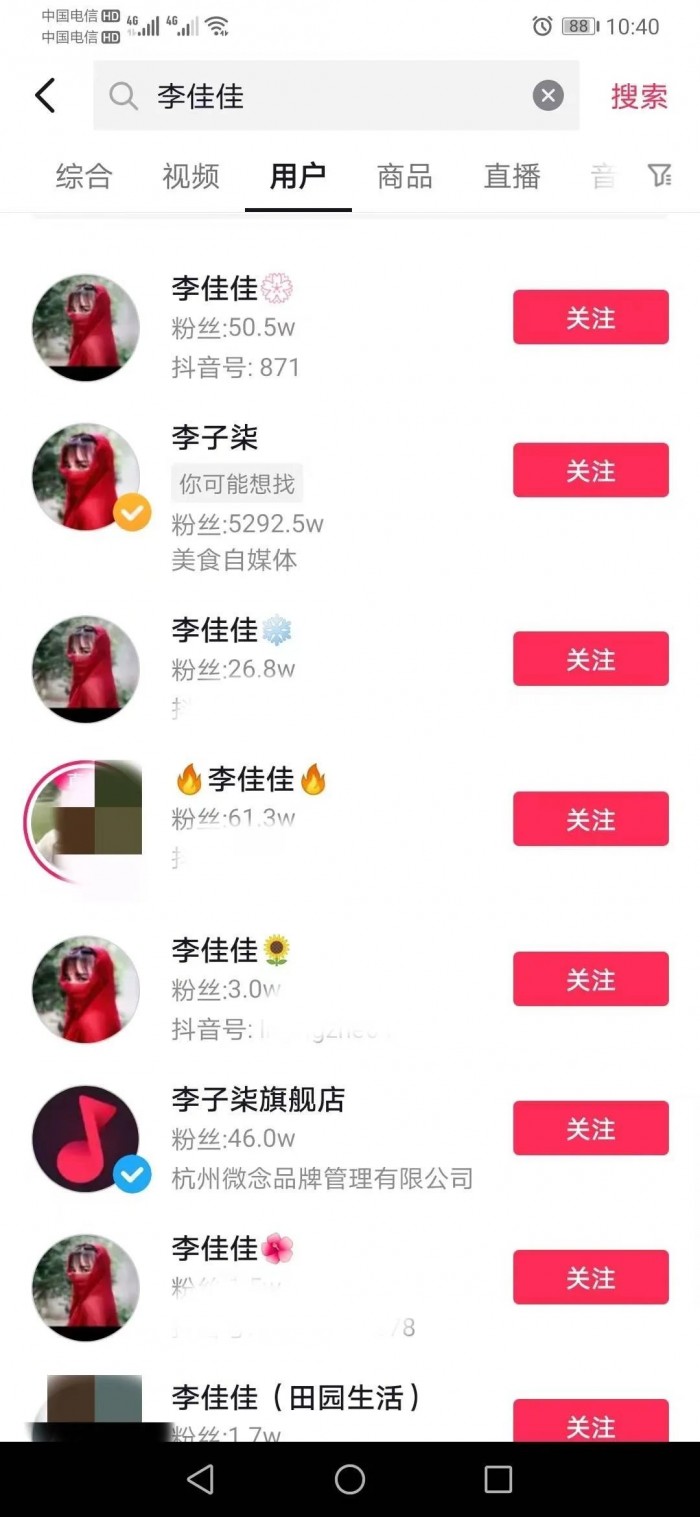Follow 李佳佳 with the sunflower emoji
This screenshot has width=700, height=1517.
[x=590, y=979]
